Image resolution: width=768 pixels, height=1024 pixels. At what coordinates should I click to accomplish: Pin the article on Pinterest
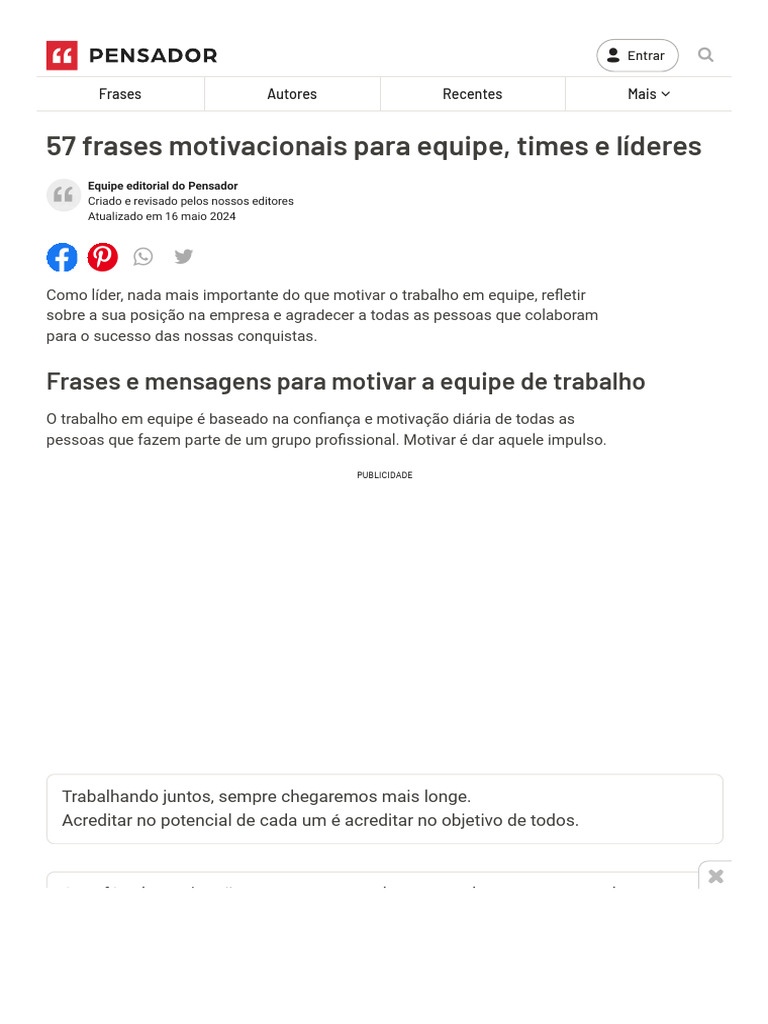103,257
